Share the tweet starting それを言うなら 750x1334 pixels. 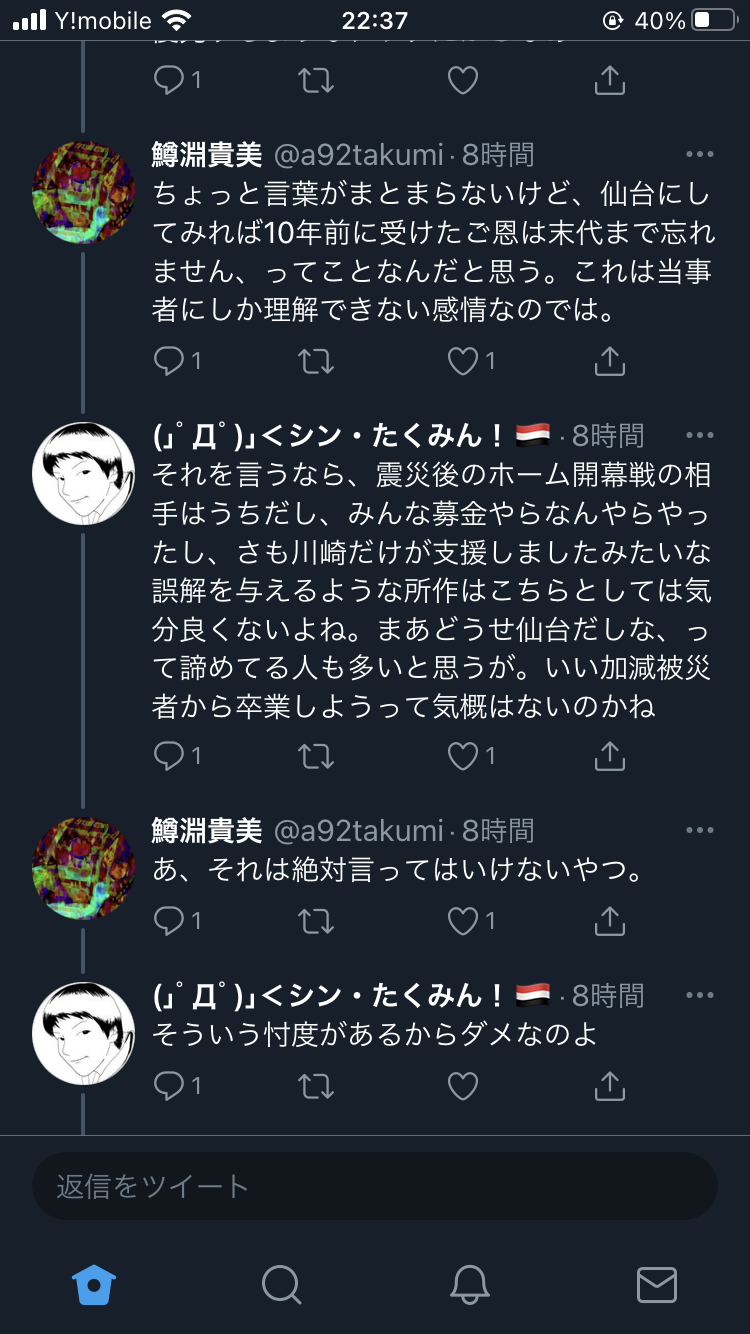[x=609, y=757]
